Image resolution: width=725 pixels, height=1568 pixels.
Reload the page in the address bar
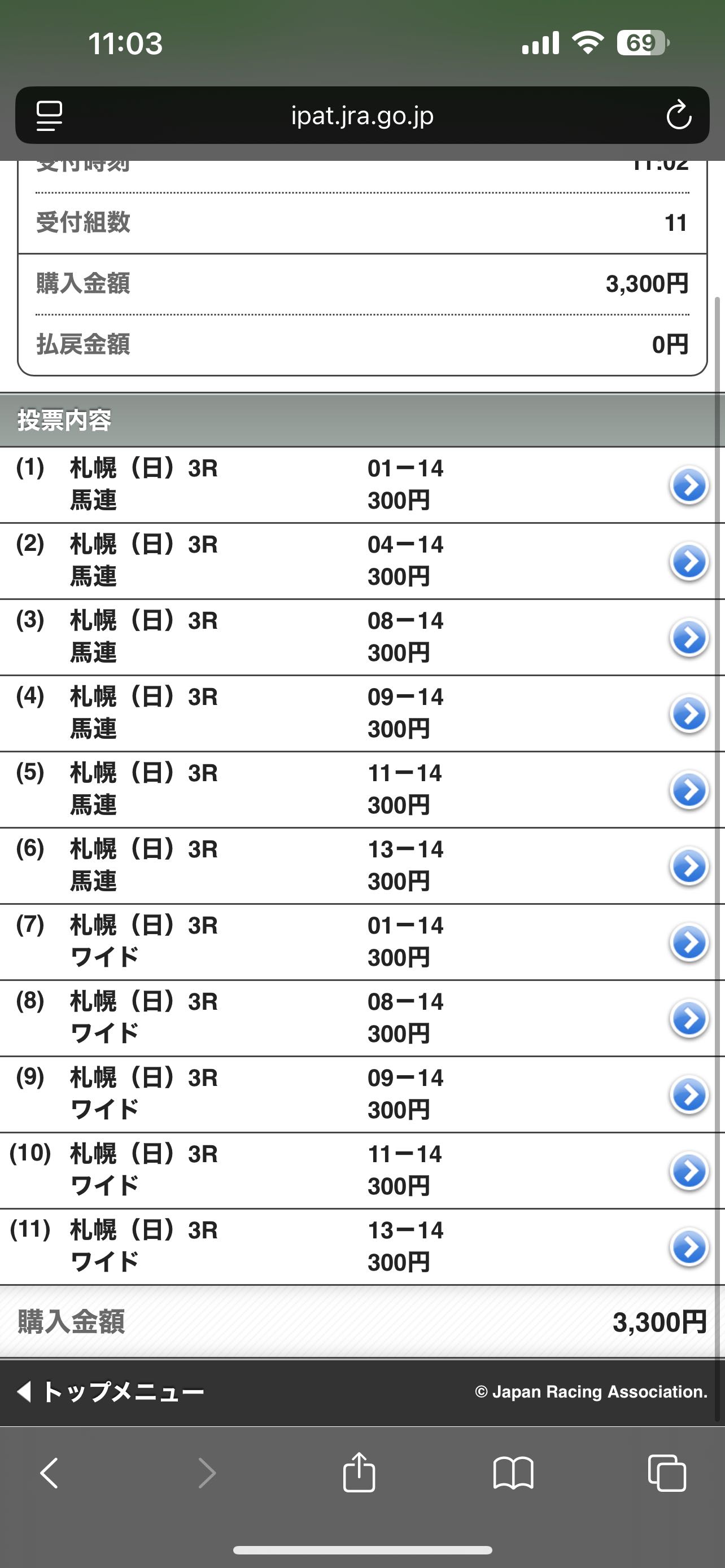[678, 115]
